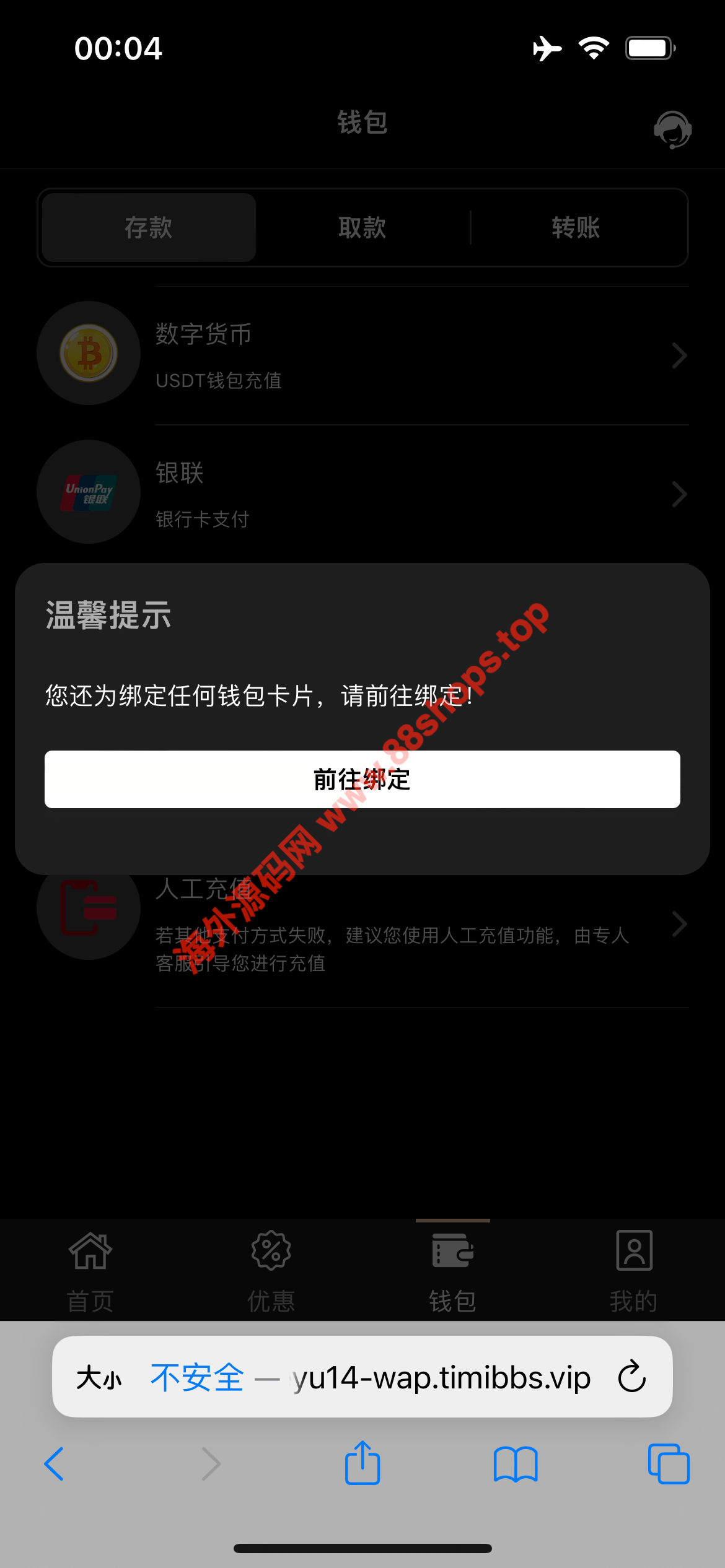This screenshot has width=725, height=1568.
Task: Open the Safari 大小 page settings
Action: click(99, 1379)
